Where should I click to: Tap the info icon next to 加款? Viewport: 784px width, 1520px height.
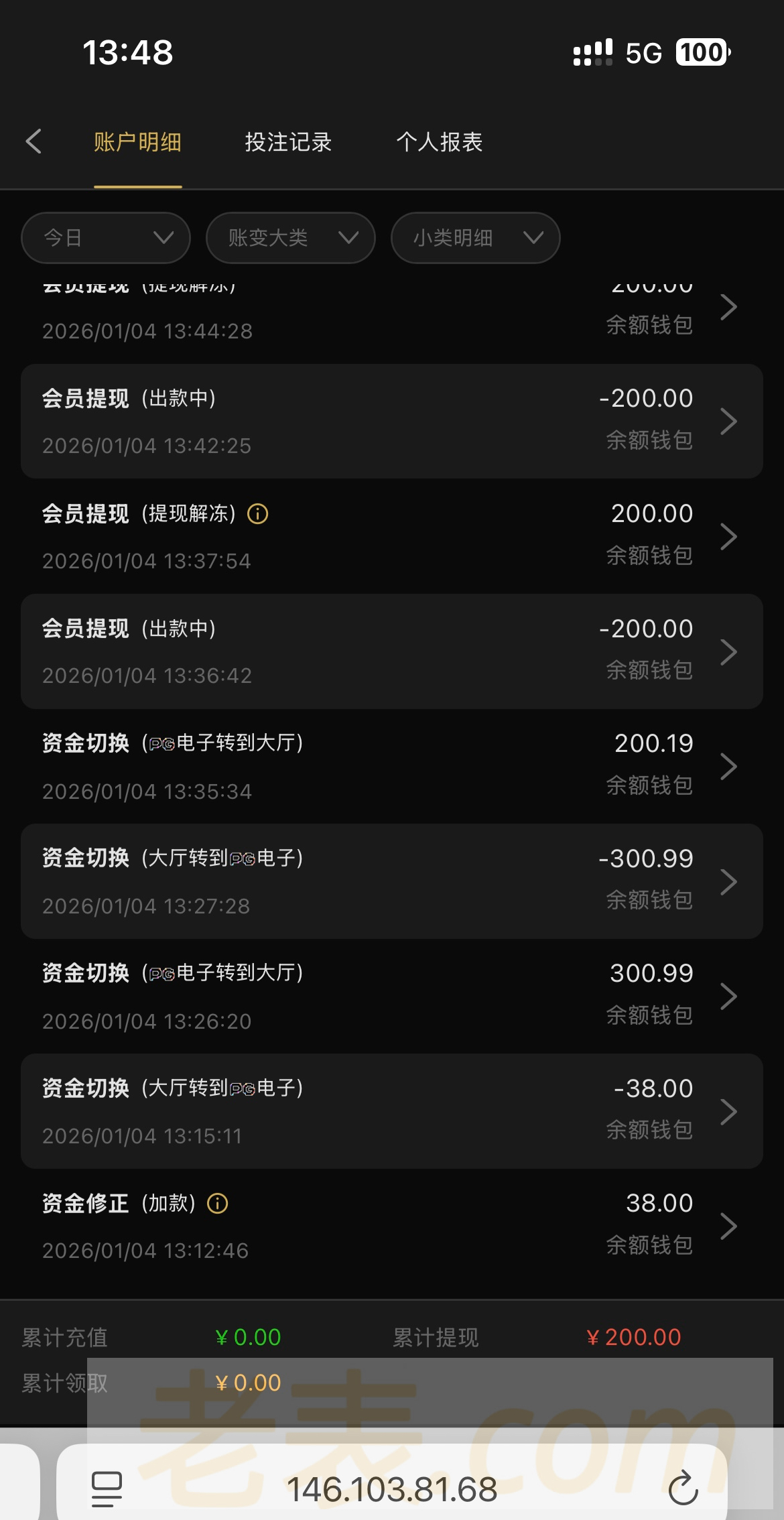click(218, 1204)
